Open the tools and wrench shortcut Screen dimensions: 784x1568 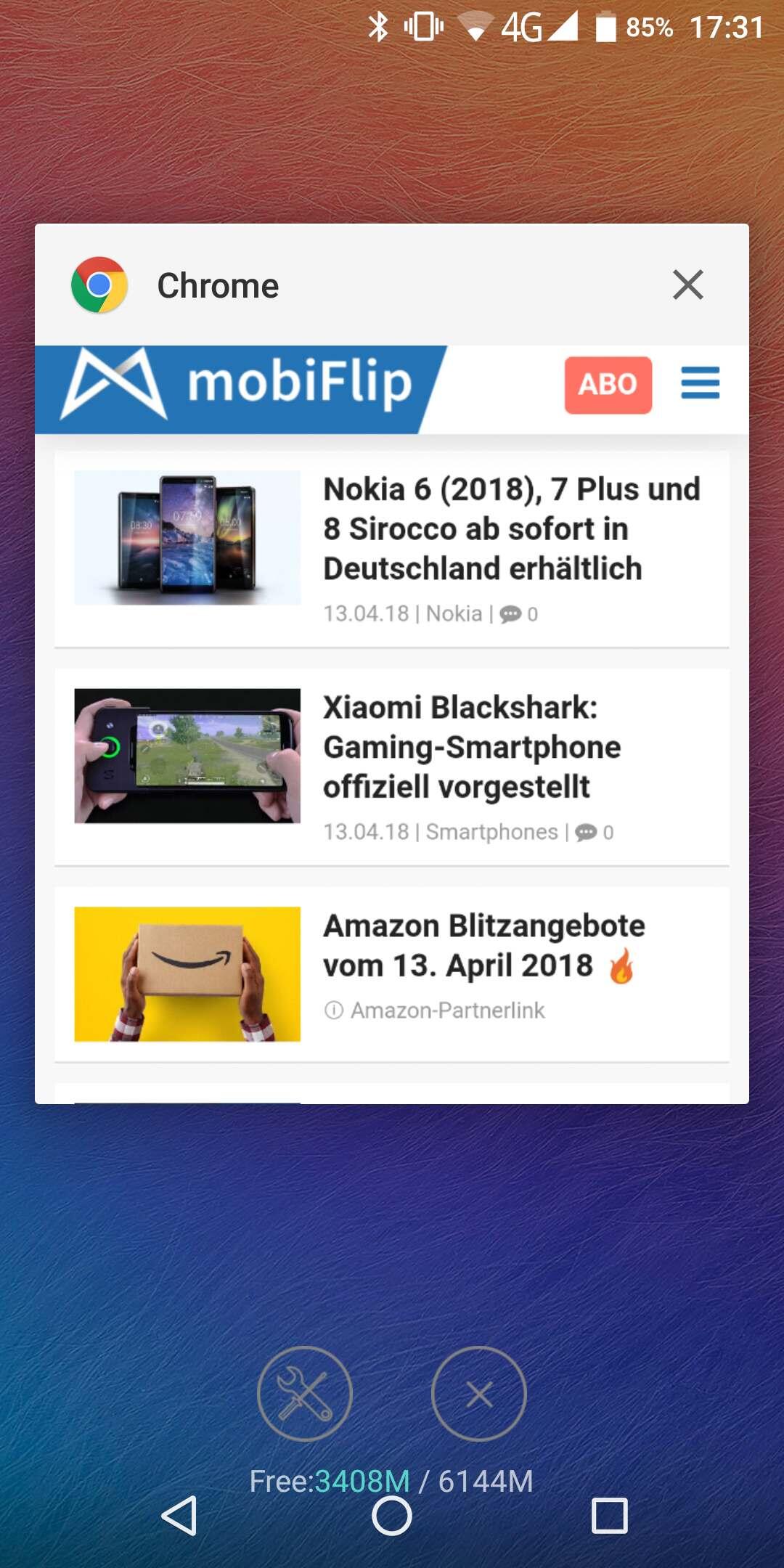[305, 1393]
